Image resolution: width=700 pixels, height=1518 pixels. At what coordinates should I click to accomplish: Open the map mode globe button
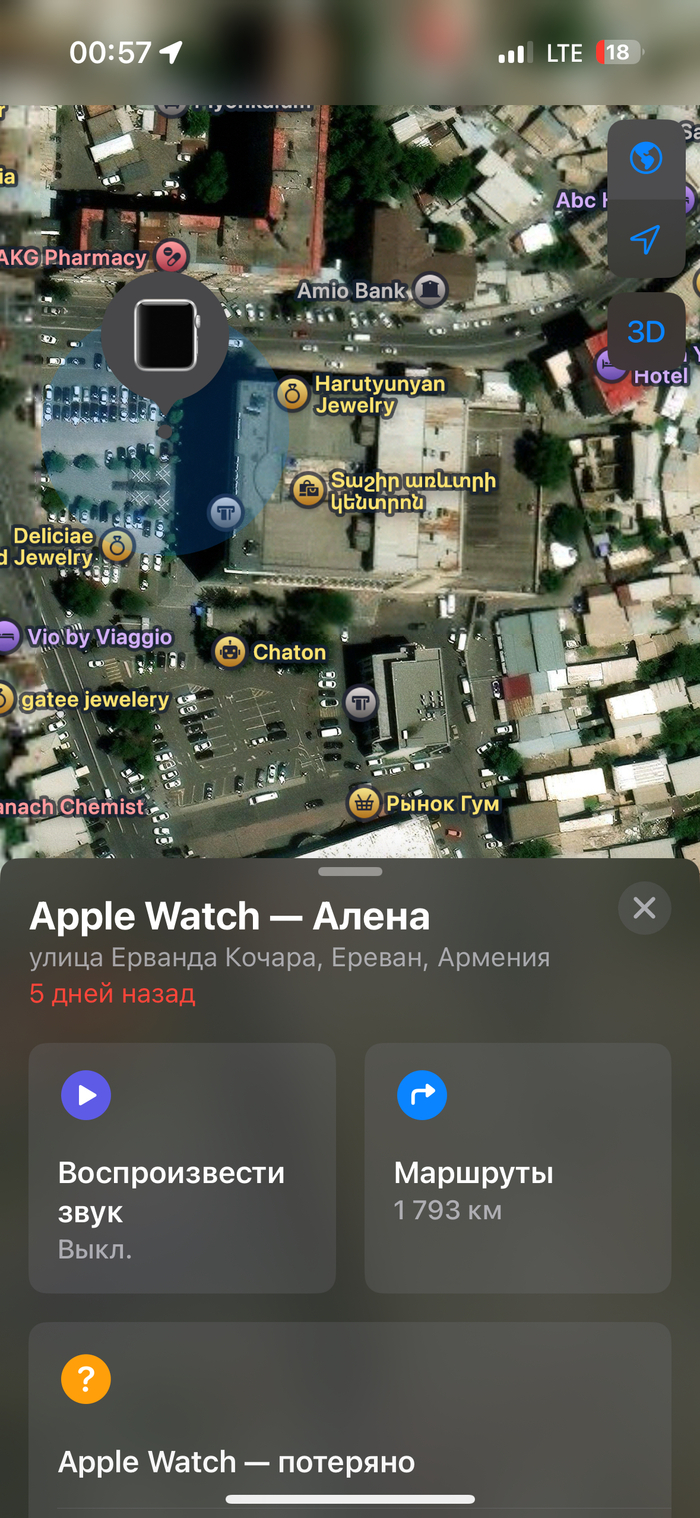[646, 158]
